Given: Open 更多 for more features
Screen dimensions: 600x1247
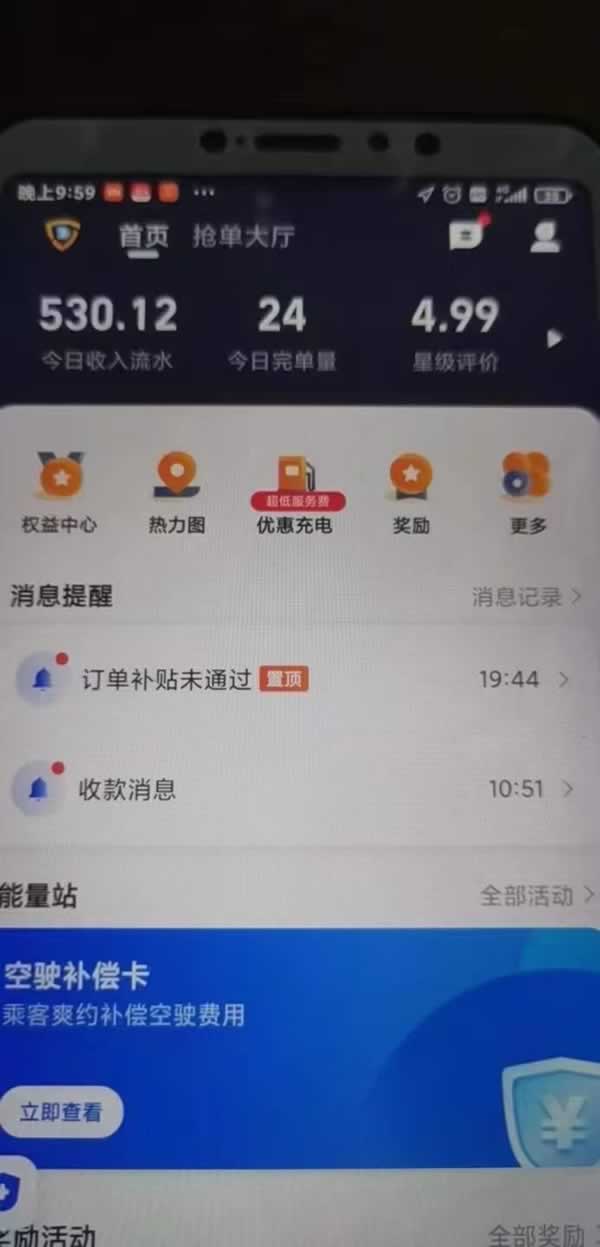Looking at the screenshot, I should click(526, 490).
